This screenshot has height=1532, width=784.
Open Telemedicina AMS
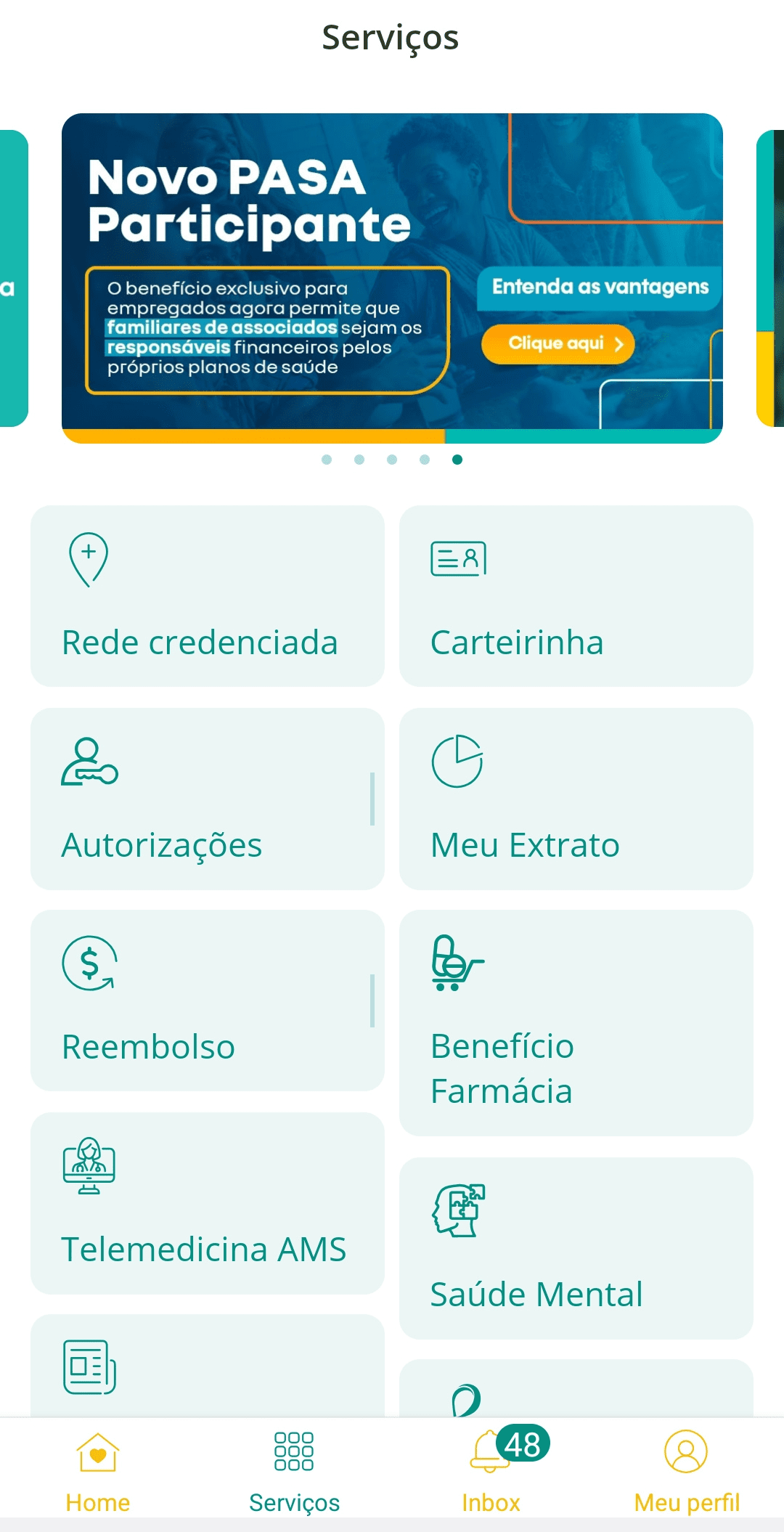(x=207, y=1203)
